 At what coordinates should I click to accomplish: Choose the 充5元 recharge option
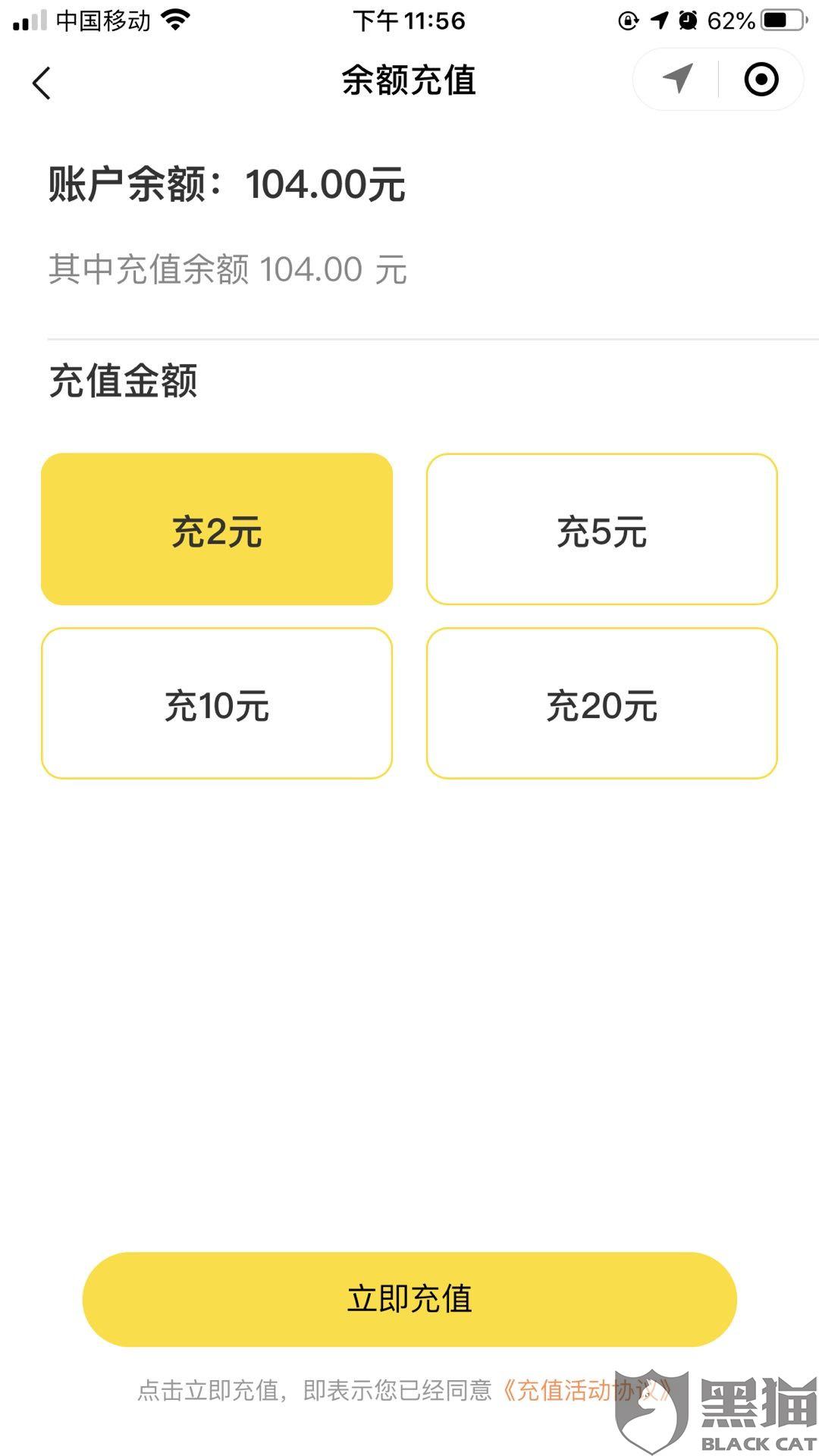pos(601,529)
